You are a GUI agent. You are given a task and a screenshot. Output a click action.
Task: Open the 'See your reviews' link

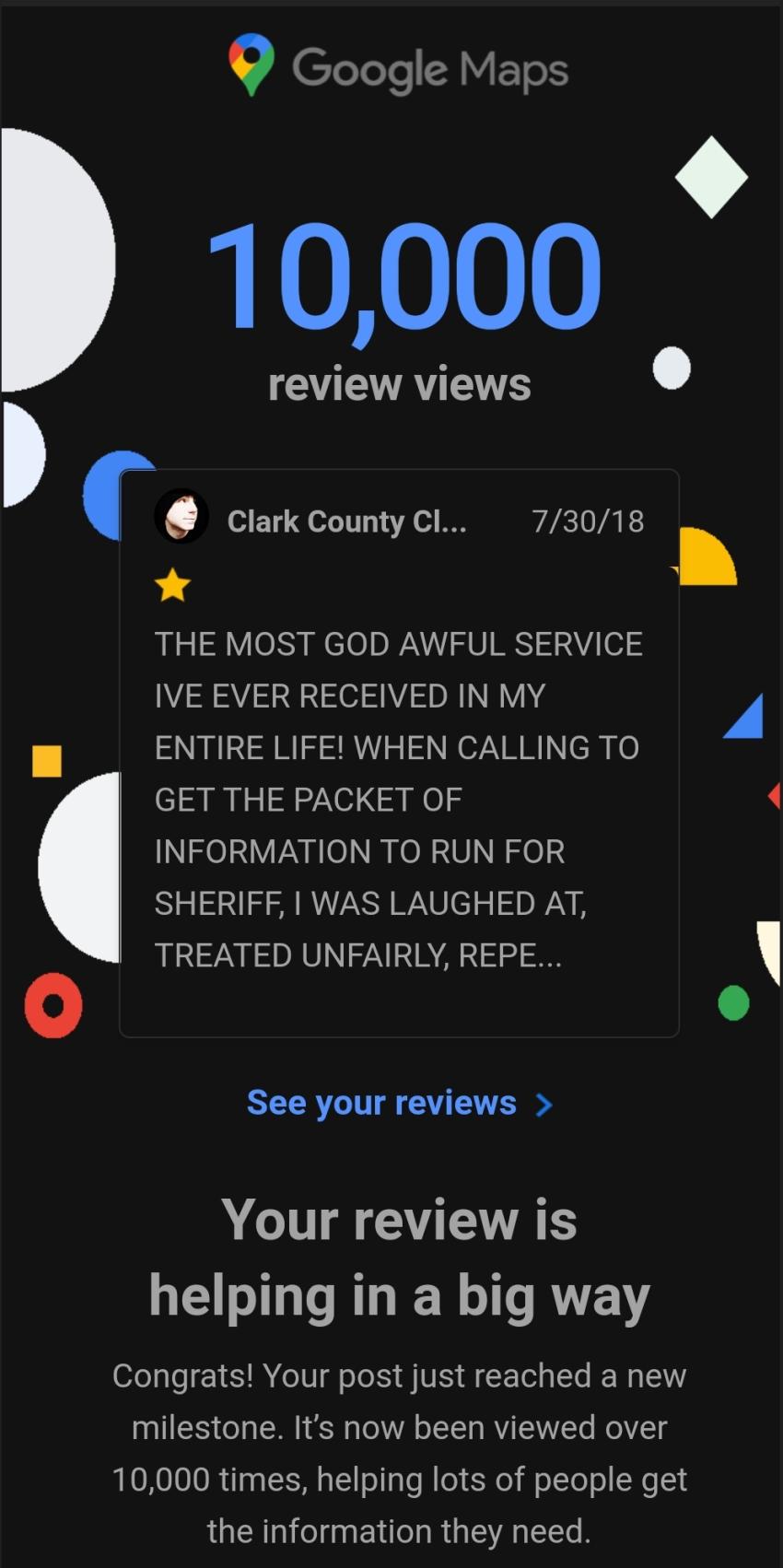click(x=400, y=1103)
